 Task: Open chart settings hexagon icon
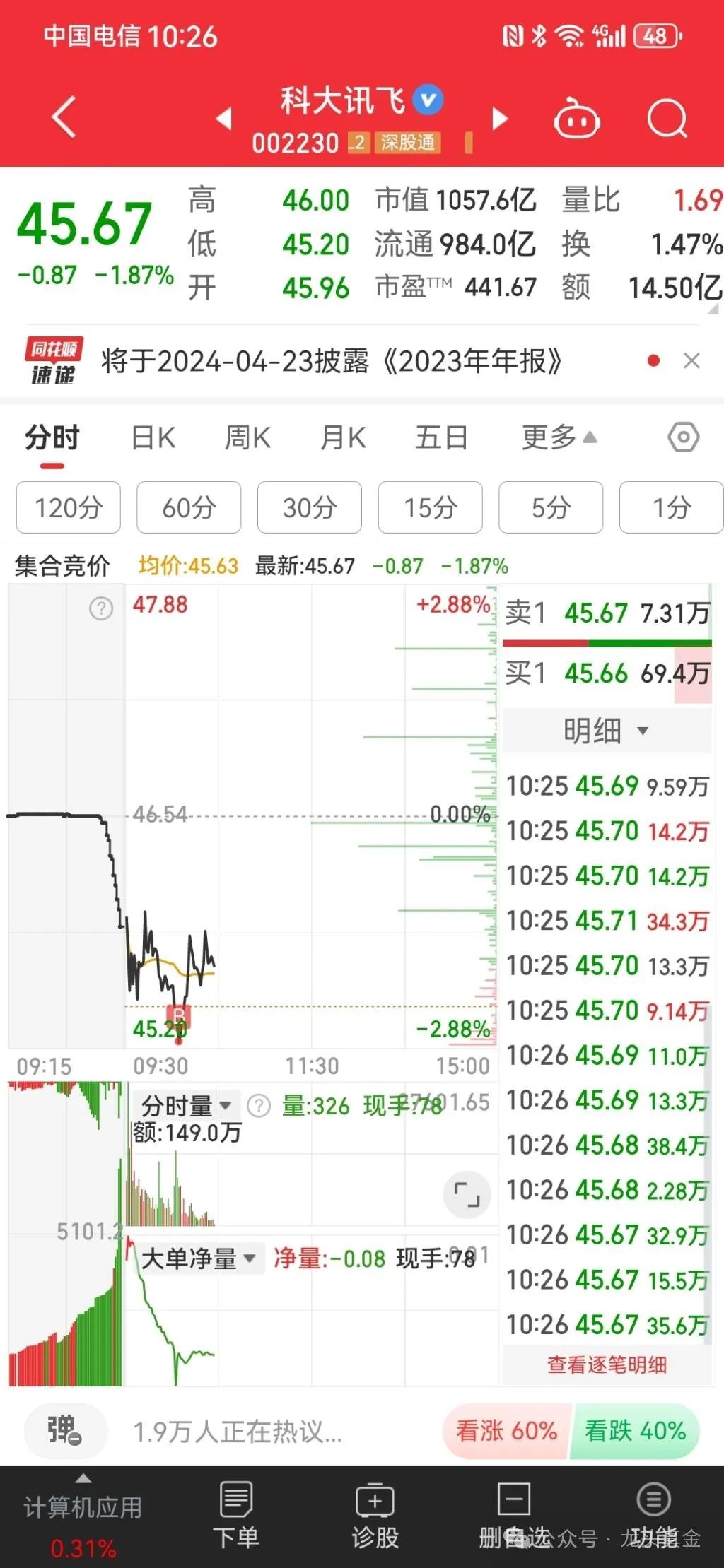coord(683,437)
